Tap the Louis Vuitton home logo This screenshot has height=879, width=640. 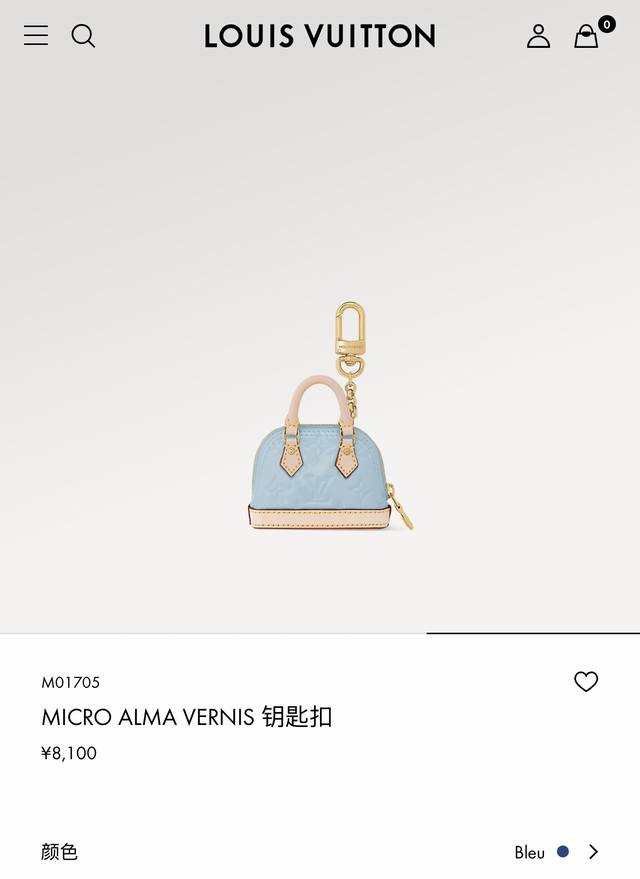[x=320, y=37]
